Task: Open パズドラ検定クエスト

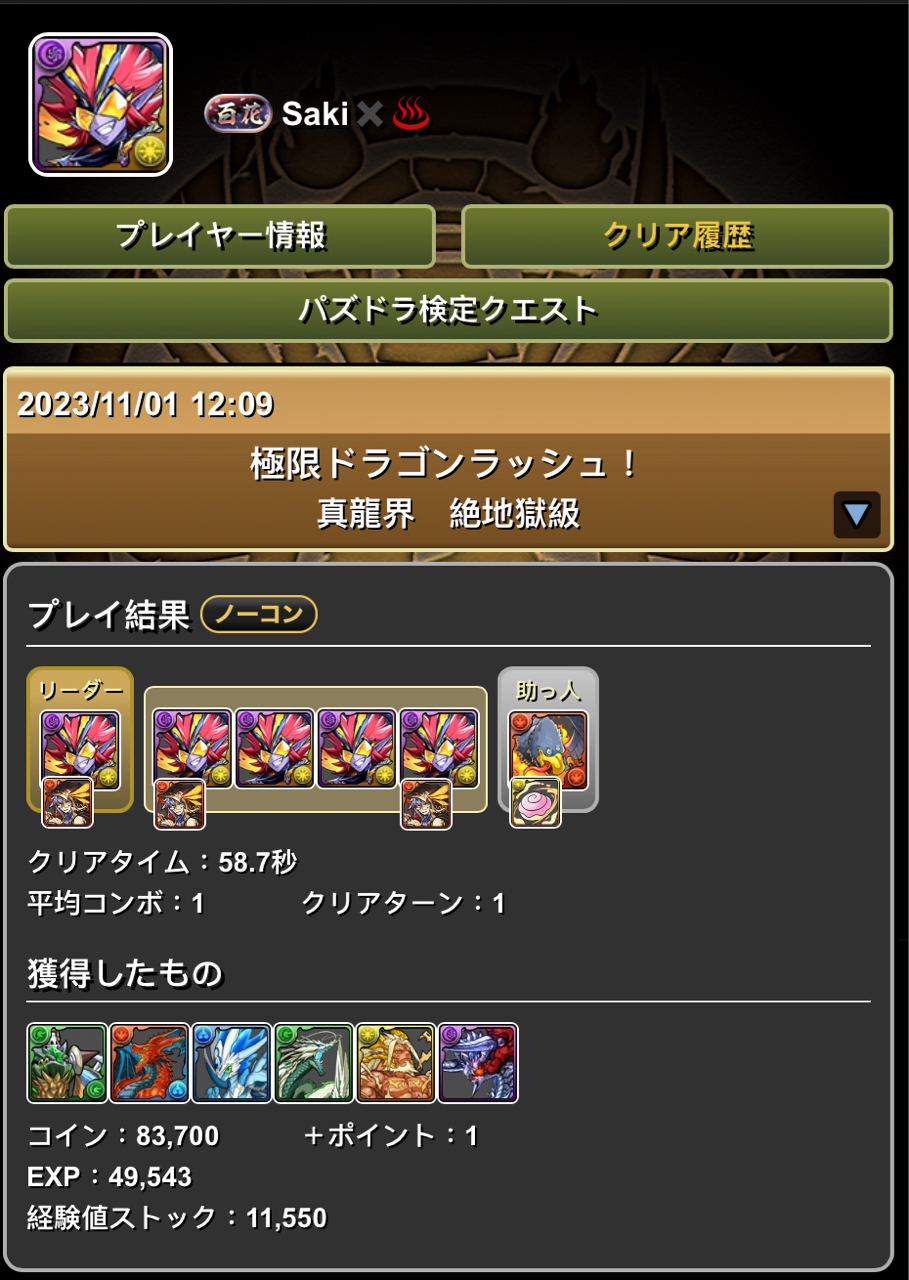Action: point(448,310)
